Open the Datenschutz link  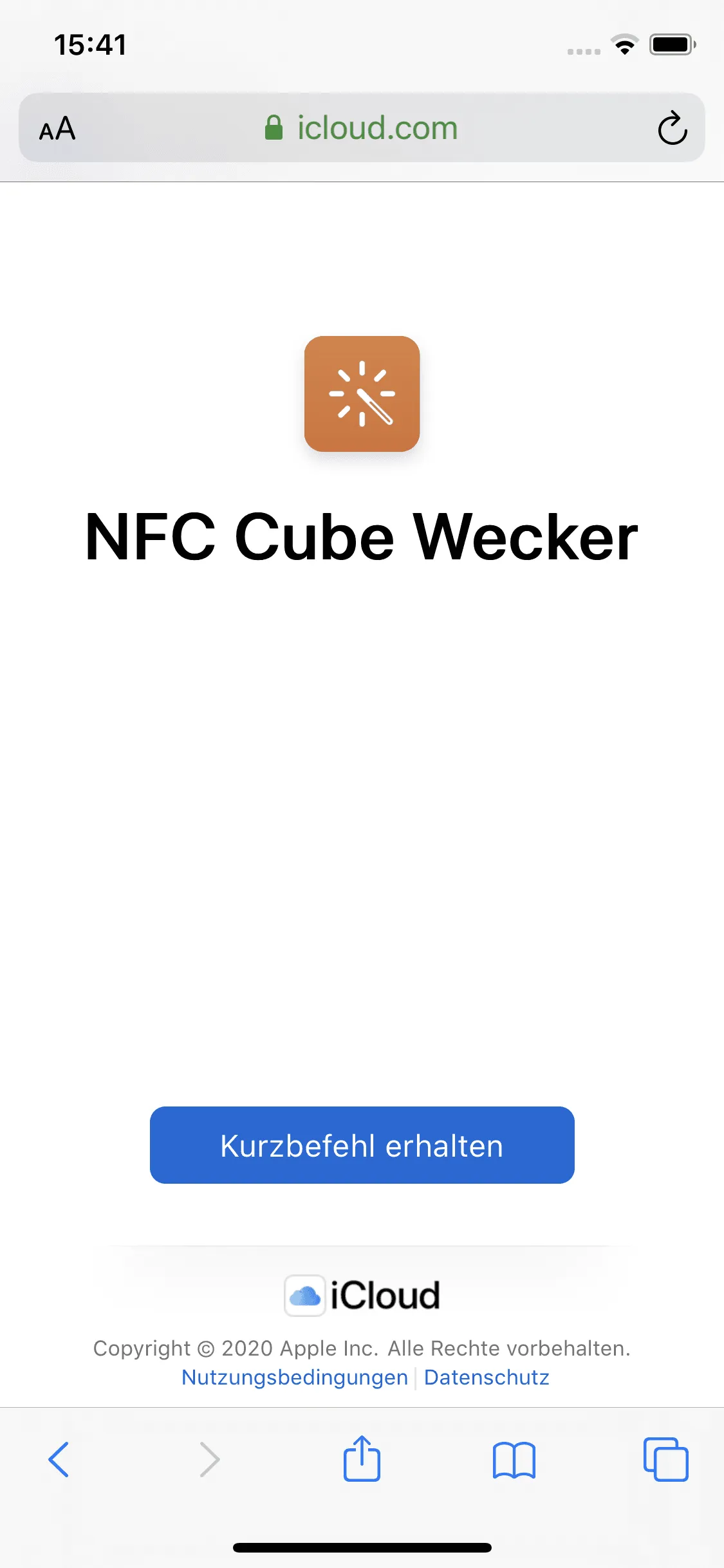pos(487,1377)
